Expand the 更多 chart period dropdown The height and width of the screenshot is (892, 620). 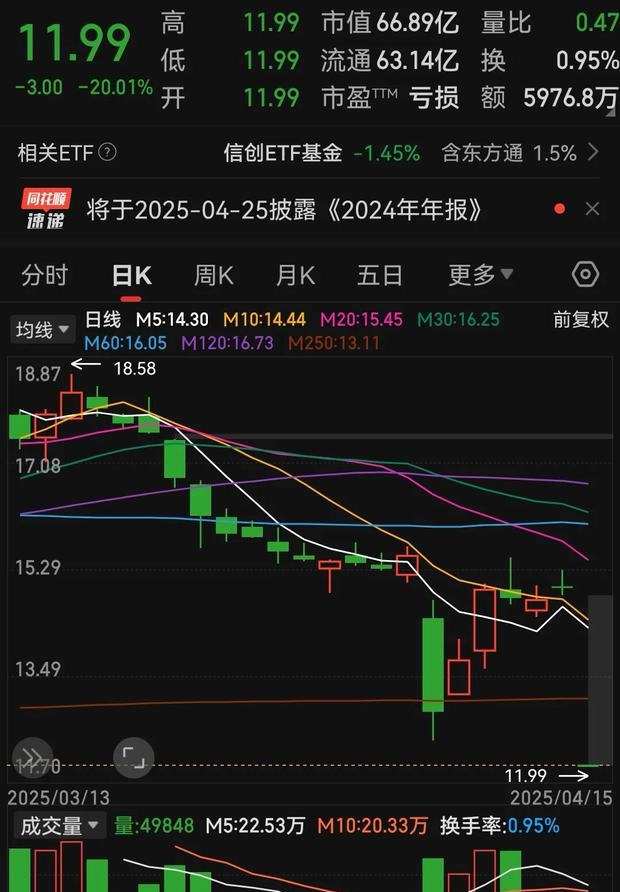tap(480, 275)
